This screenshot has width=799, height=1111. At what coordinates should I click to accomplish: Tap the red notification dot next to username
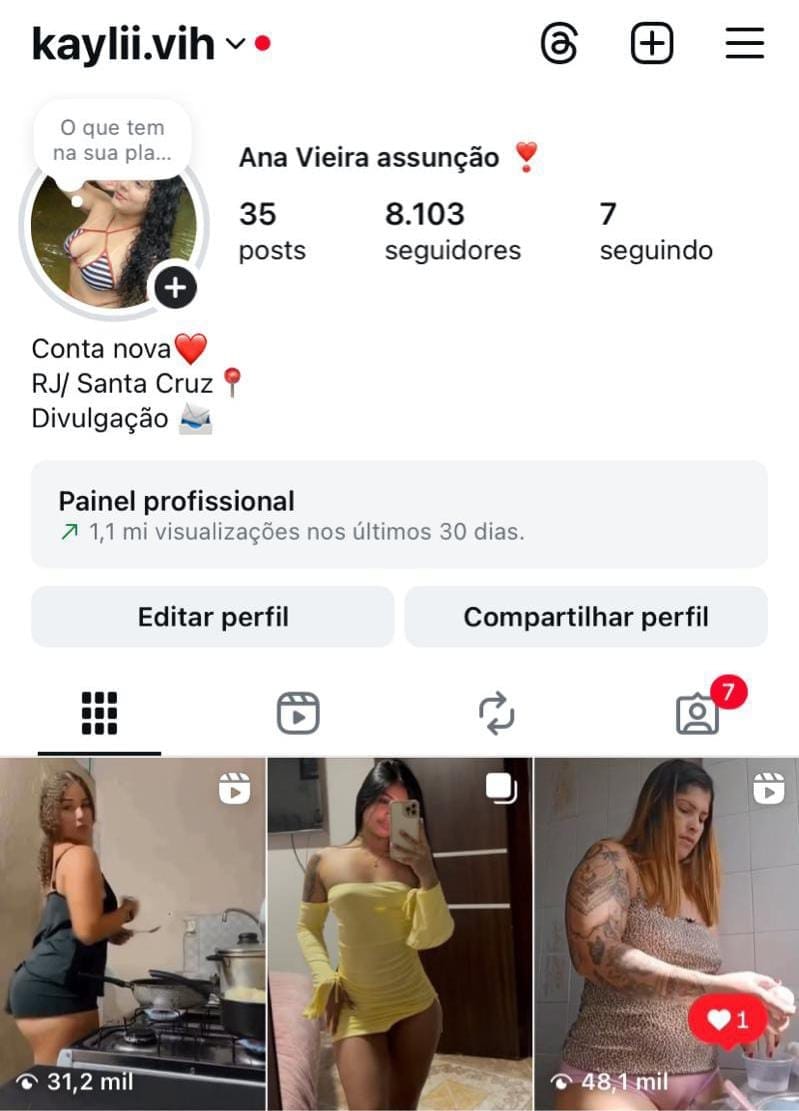pos(262,44)
